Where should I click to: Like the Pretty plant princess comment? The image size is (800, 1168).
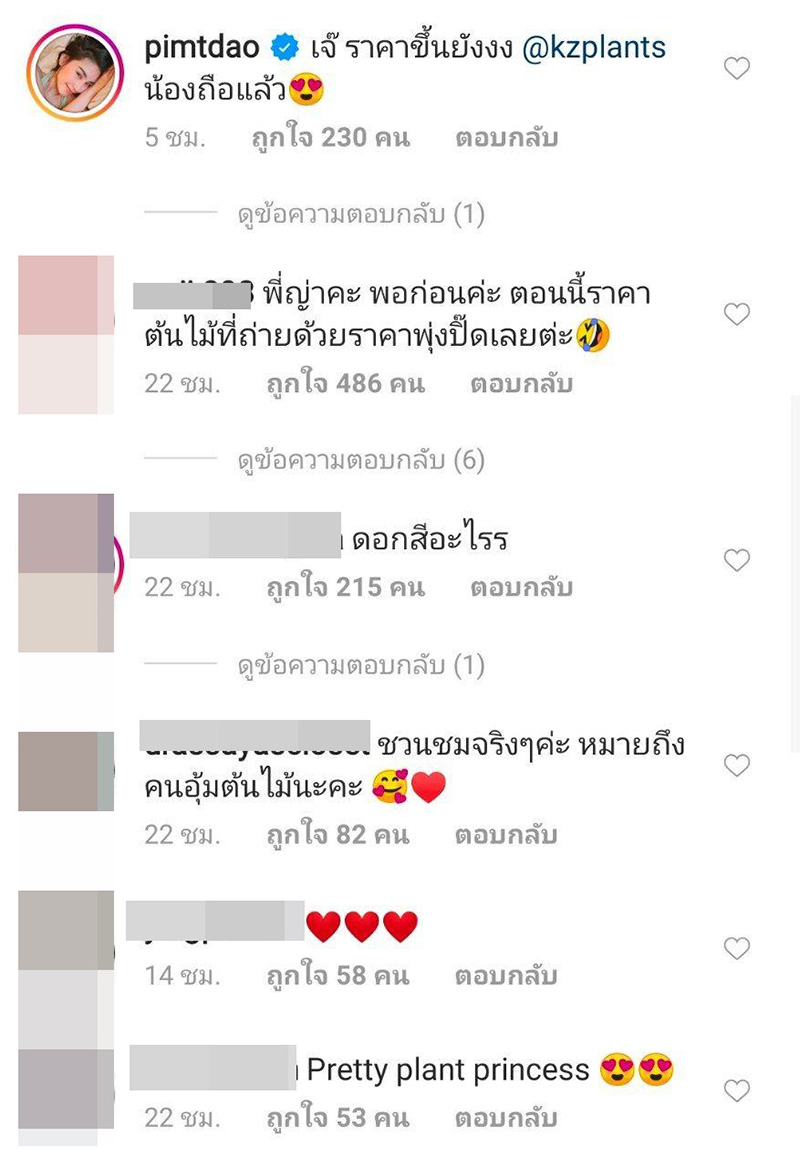(x=736, y=1091)
